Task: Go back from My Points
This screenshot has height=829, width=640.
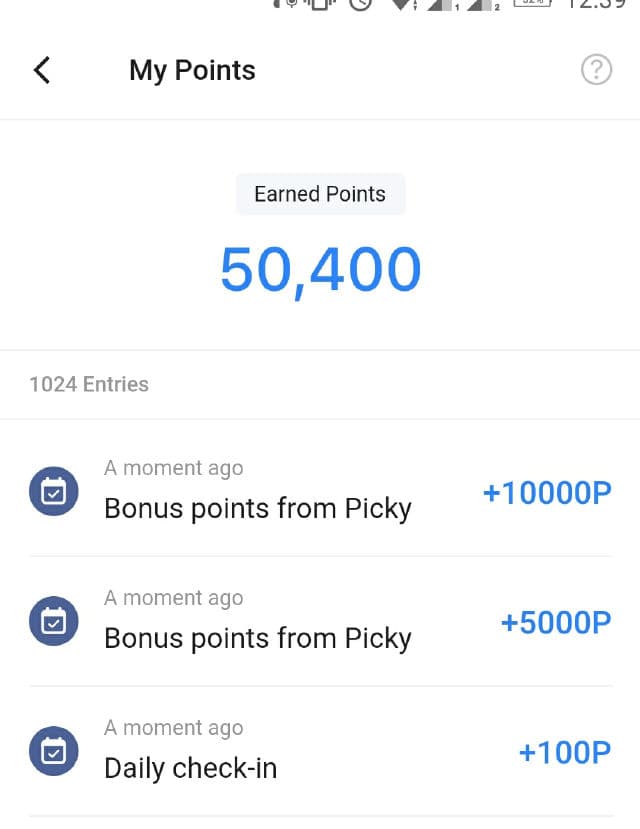Action: [41, 70]
